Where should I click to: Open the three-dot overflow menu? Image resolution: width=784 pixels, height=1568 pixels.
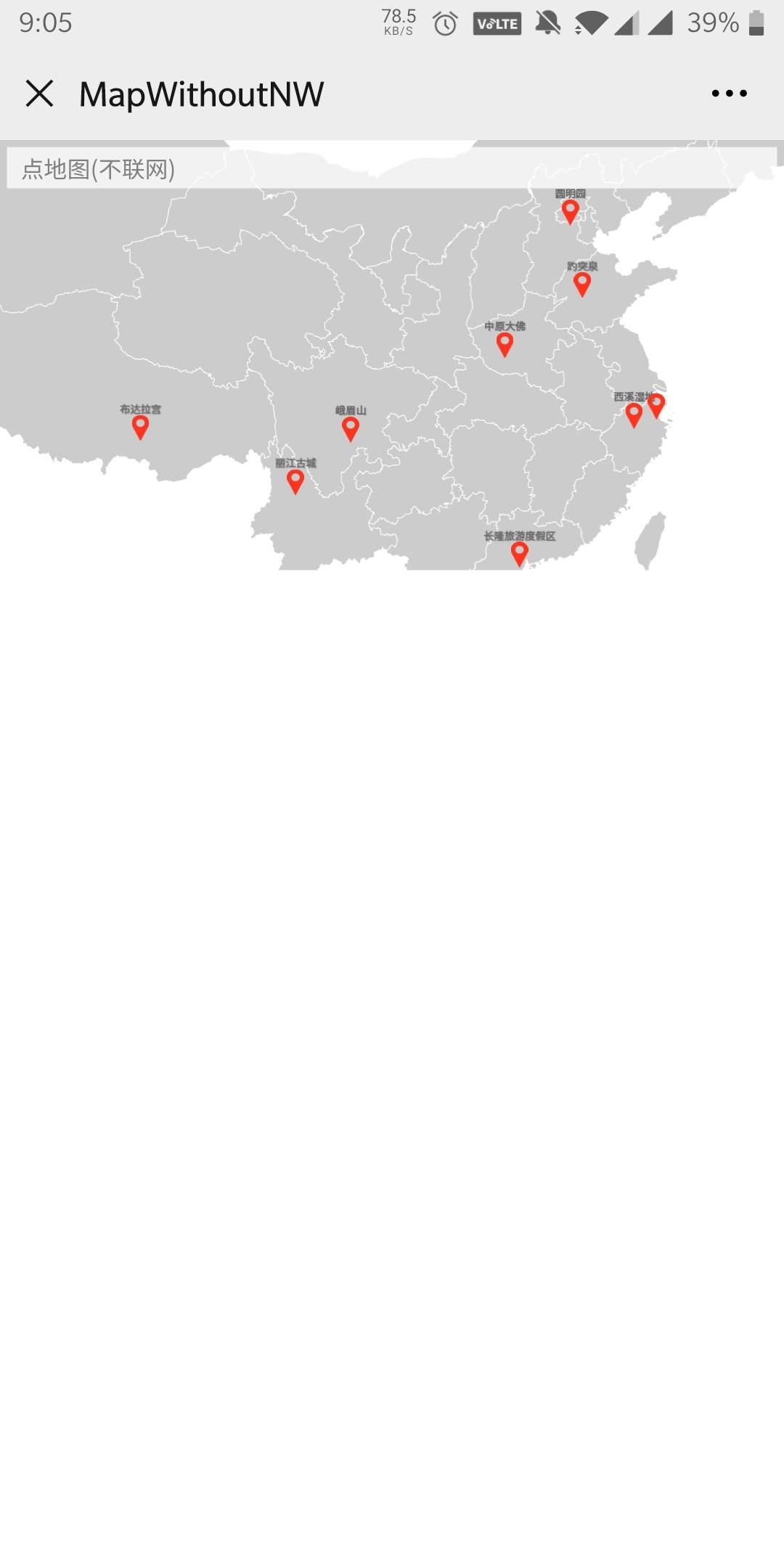point(729,94)
